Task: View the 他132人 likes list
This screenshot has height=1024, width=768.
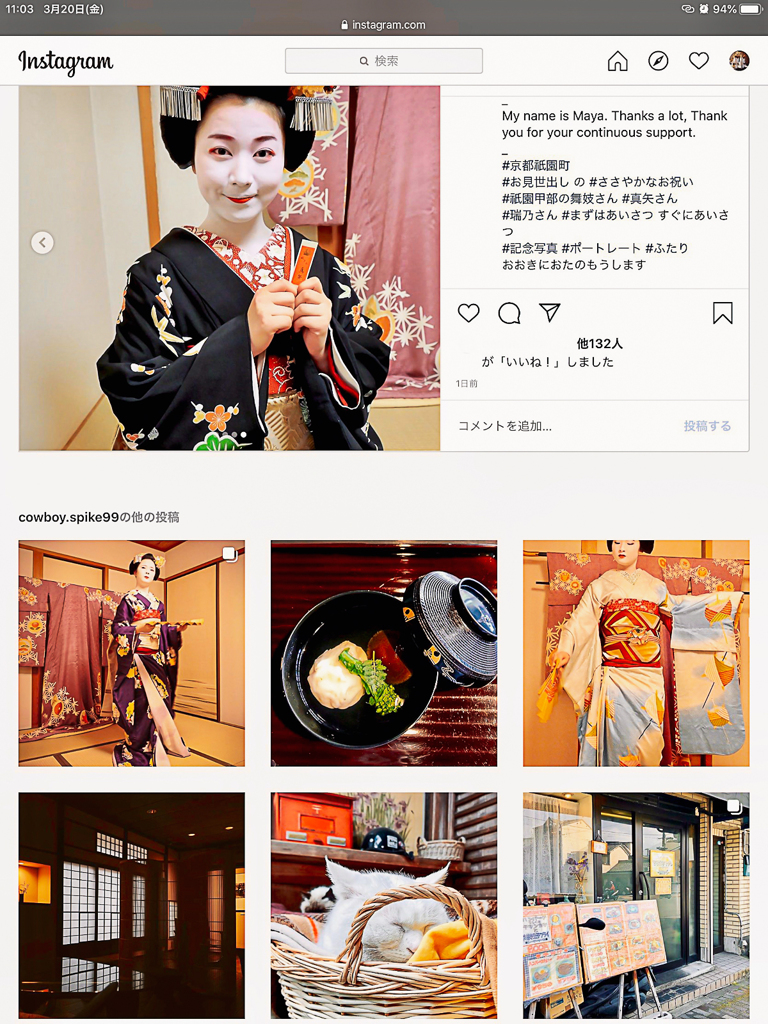Action: 599,344
